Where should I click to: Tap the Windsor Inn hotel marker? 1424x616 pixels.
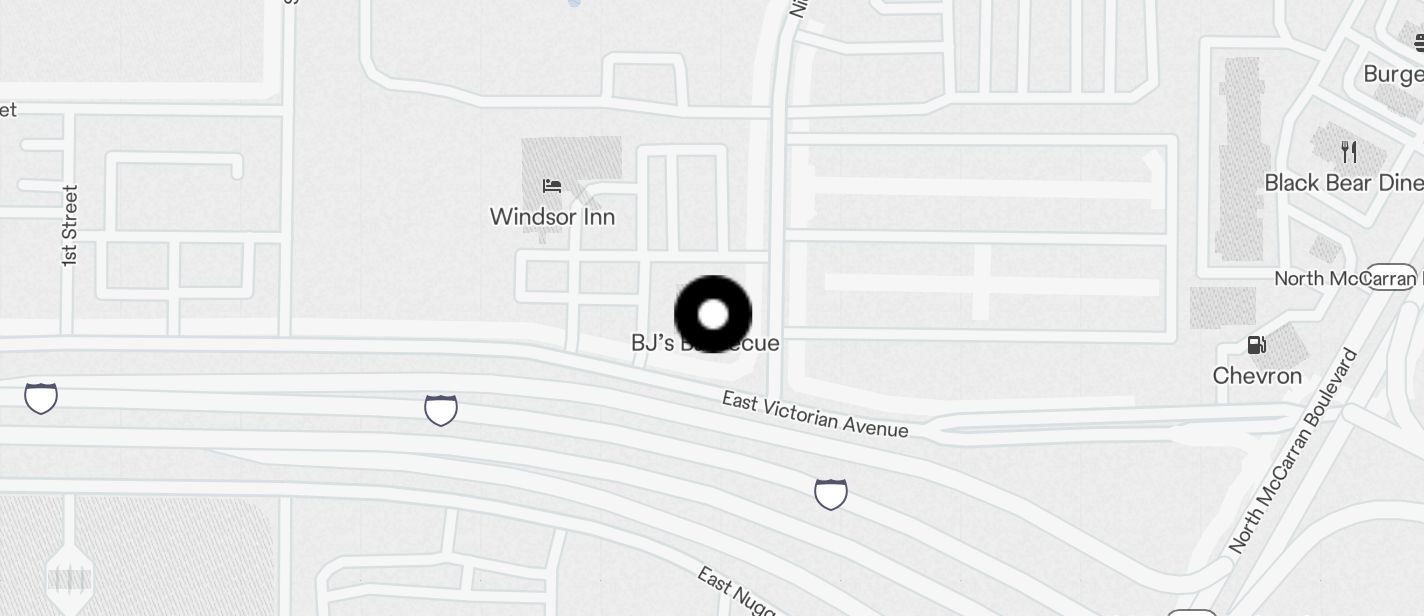coord(551,187)
